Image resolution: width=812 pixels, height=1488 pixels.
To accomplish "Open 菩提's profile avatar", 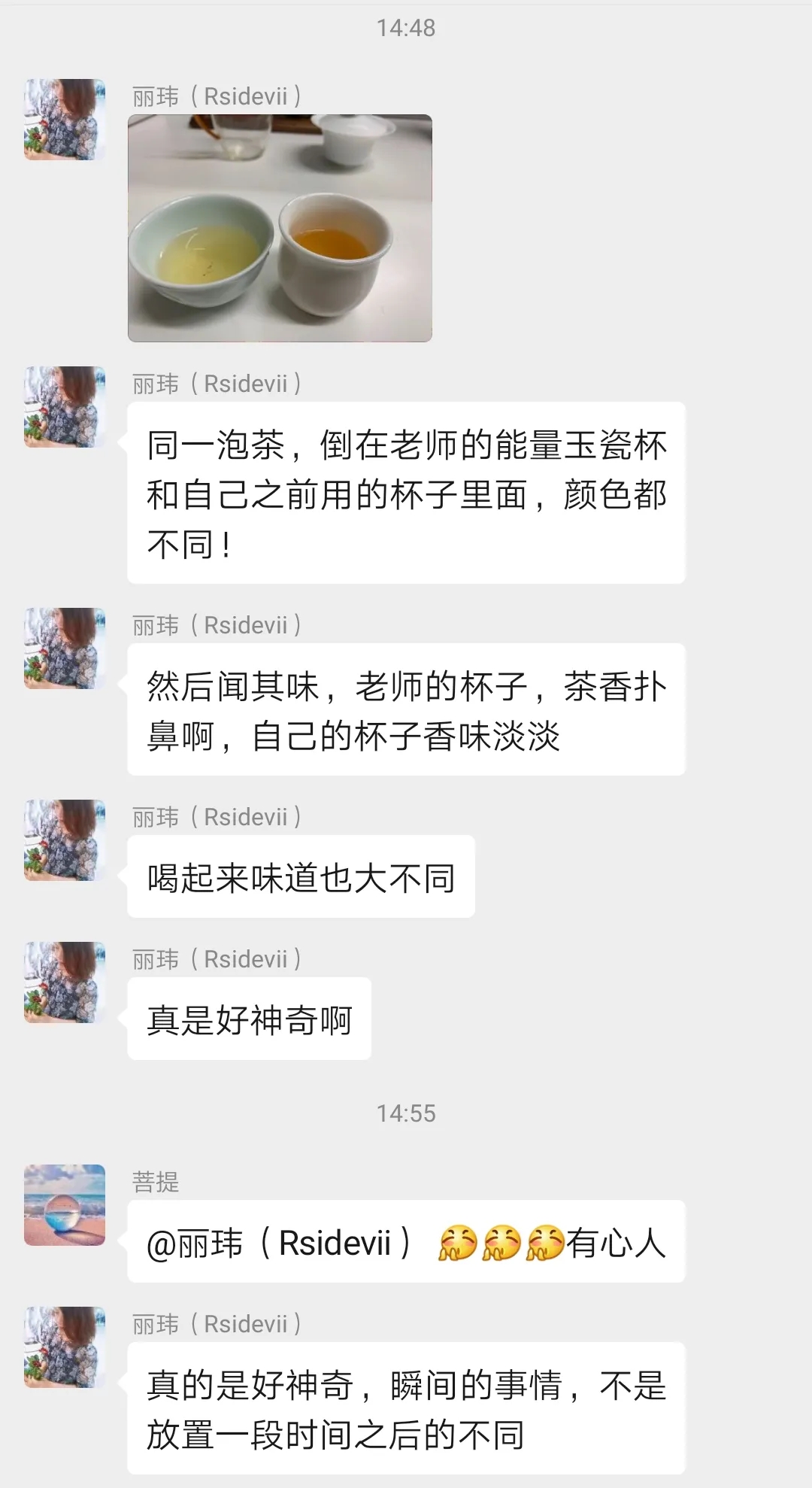I will pyautogui.click(x=65, y=1205).
